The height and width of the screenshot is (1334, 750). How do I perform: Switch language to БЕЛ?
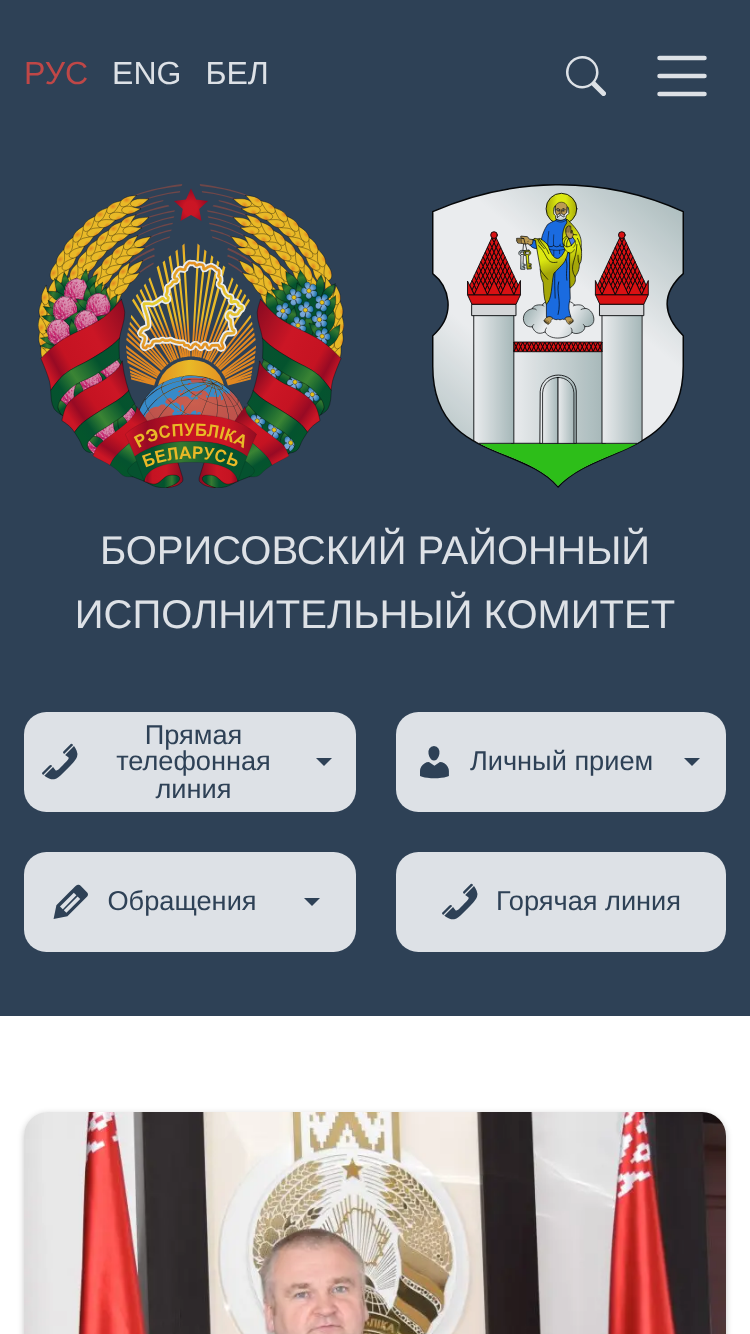tap(237, 74)
